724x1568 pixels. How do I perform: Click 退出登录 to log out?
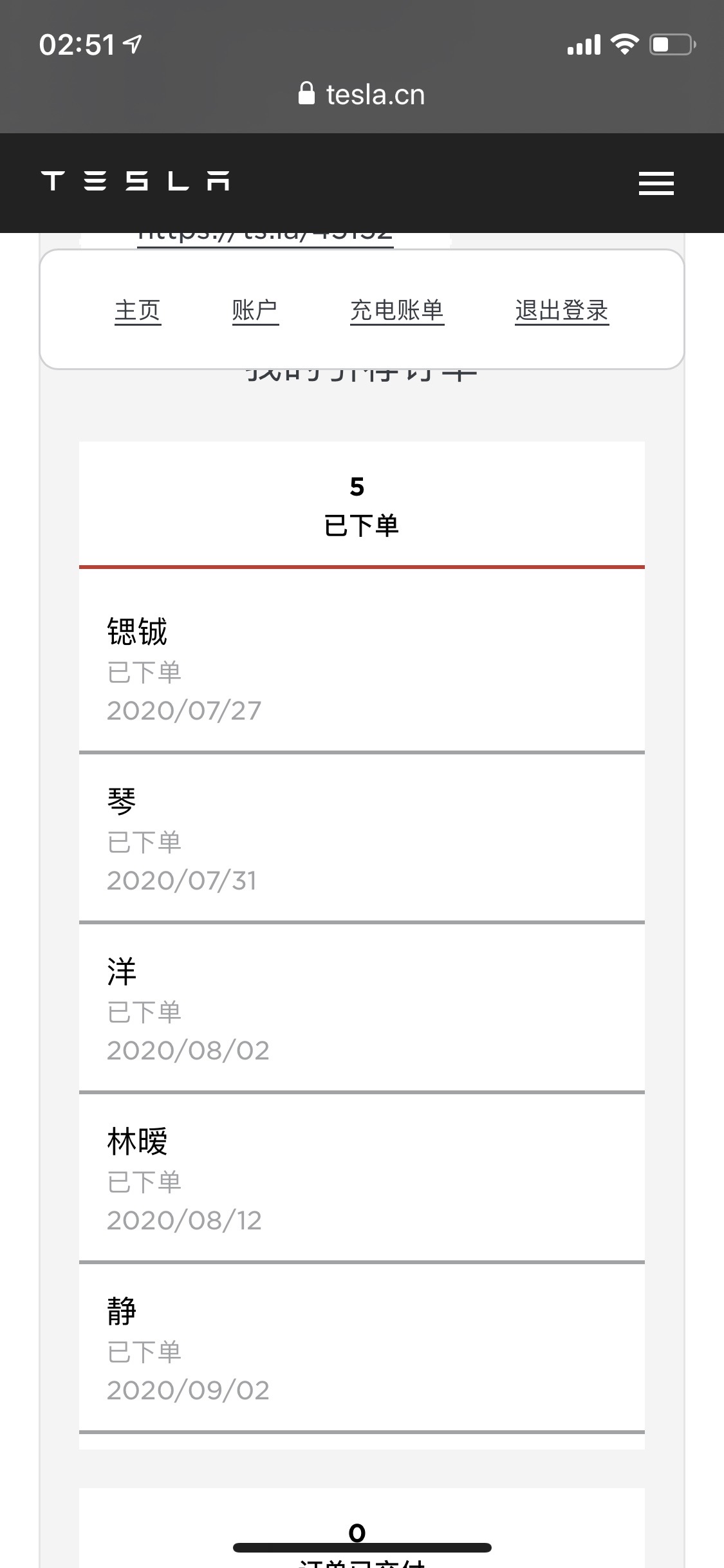[x=561, y=310]
